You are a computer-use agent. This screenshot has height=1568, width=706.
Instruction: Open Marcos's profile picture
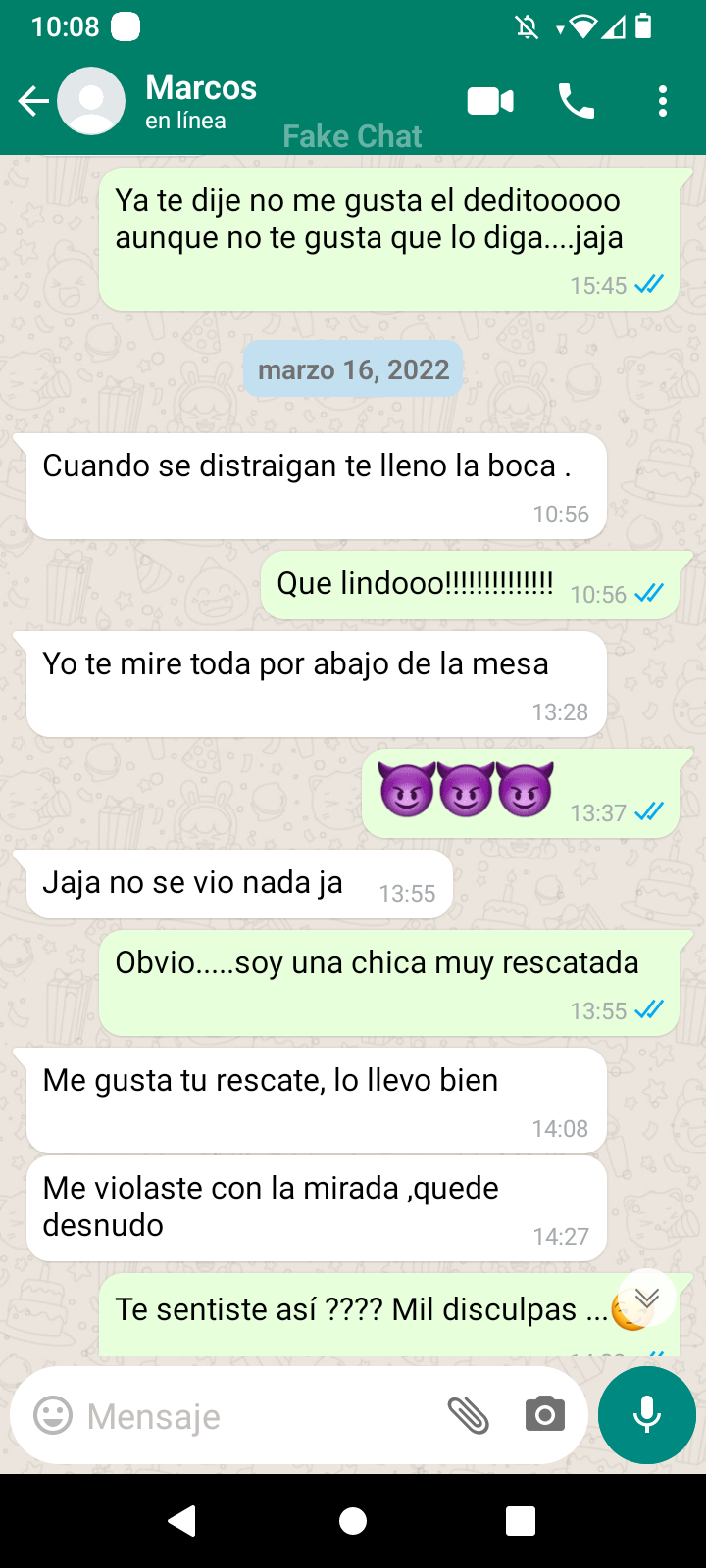pos(91,101)
